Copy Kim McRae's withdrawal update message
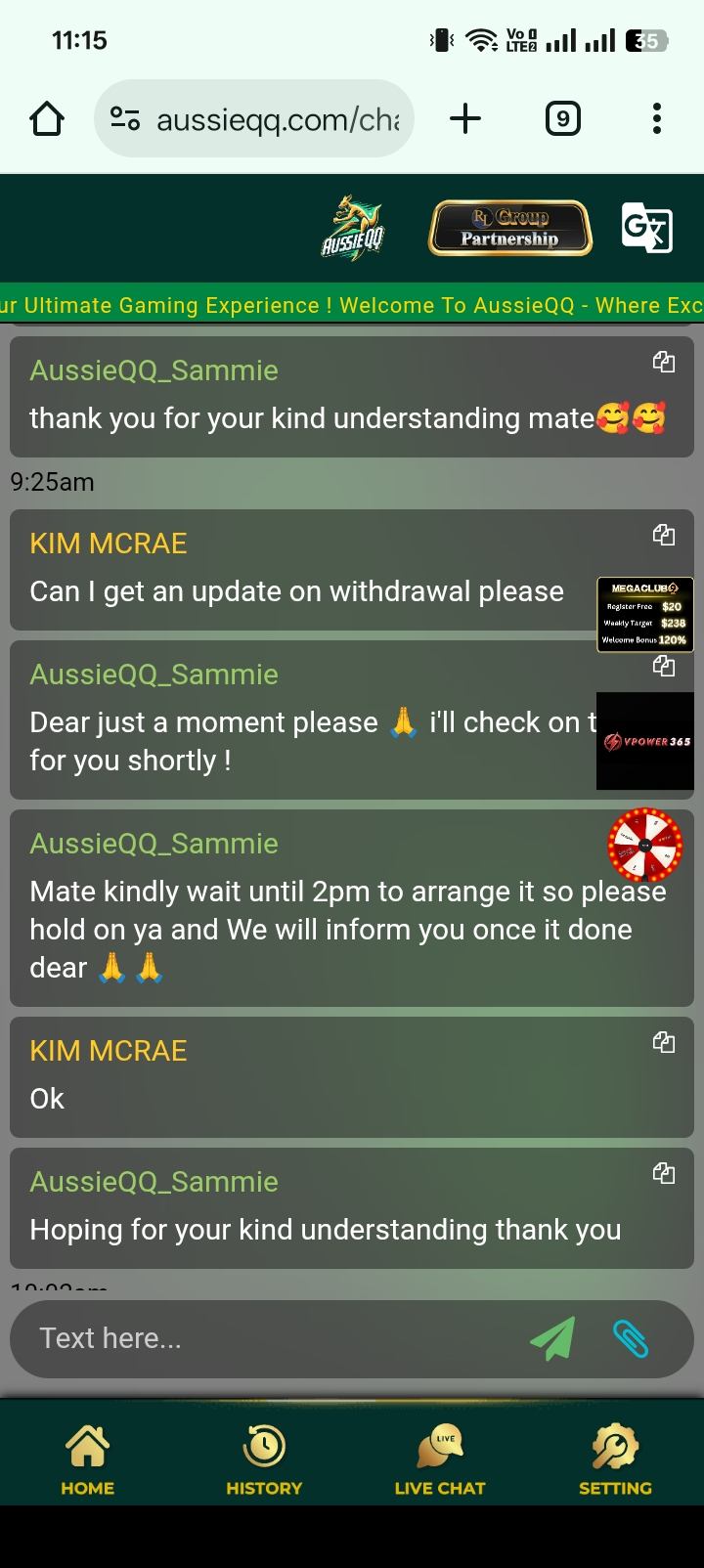The height and width of the screenshot is (1568, 704). point(664,535)
